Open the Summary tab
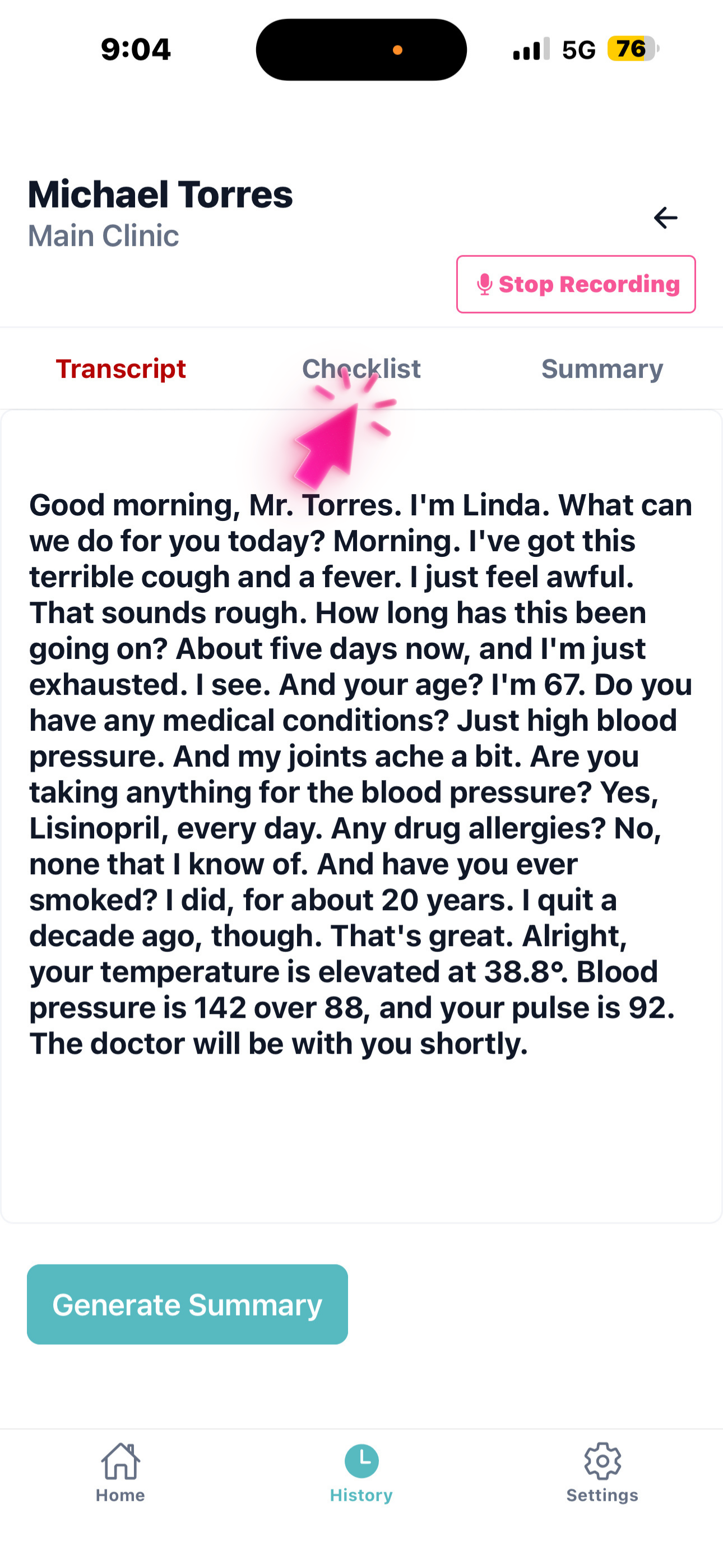This screenshot has width=723, height=1568. (x=602, y=369)
